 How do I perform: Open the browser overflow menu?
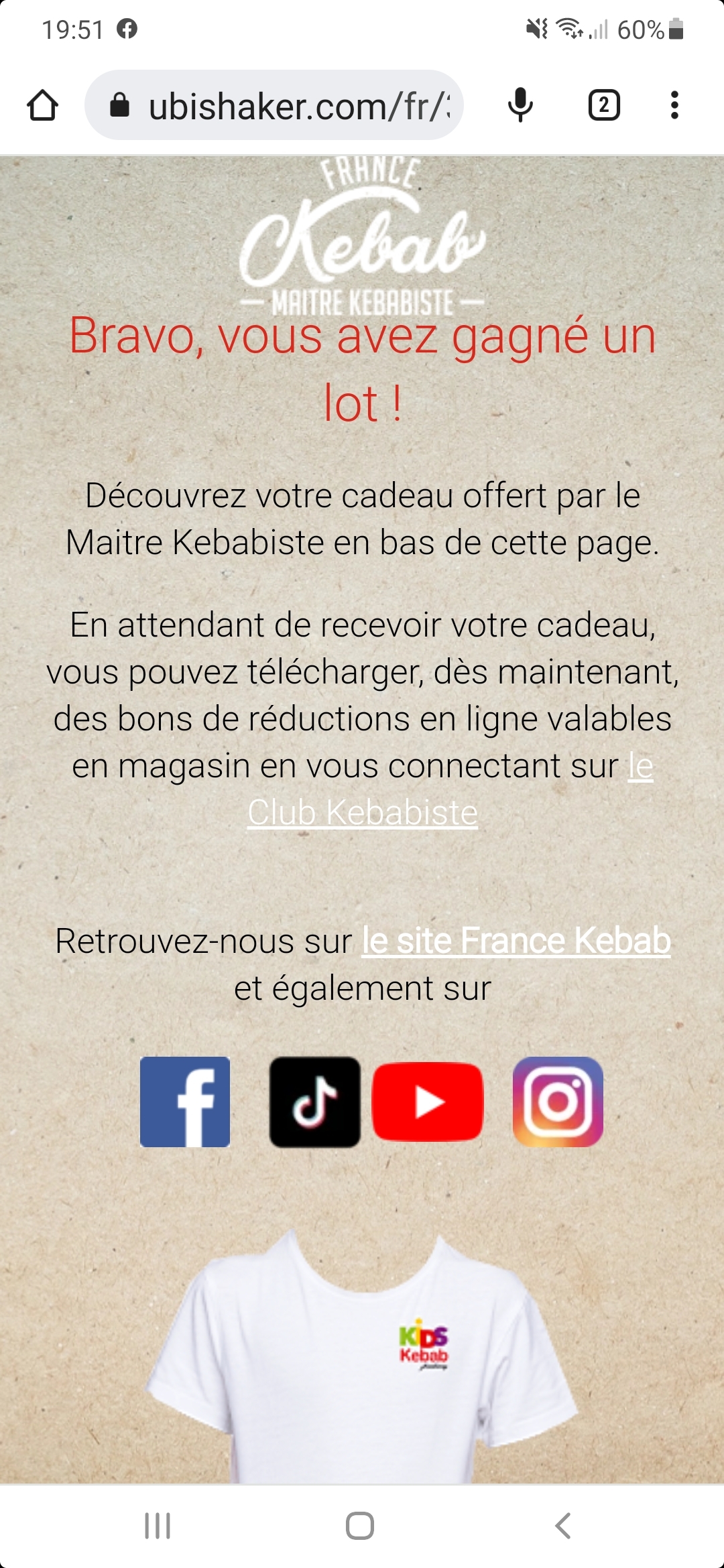(674, 105)
